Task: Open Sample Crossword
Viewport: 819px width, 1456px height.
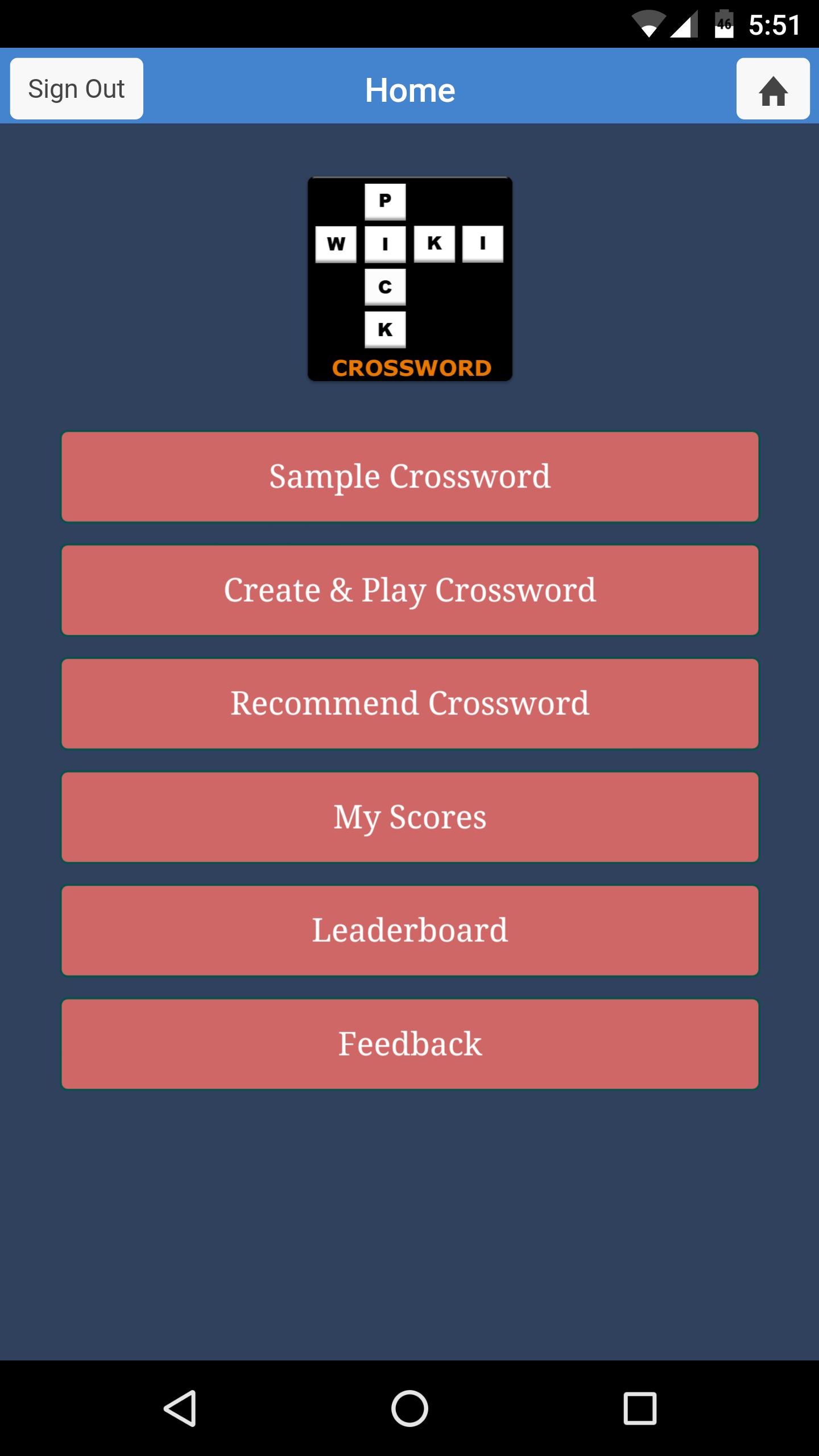Action: (x=409, y=477)
